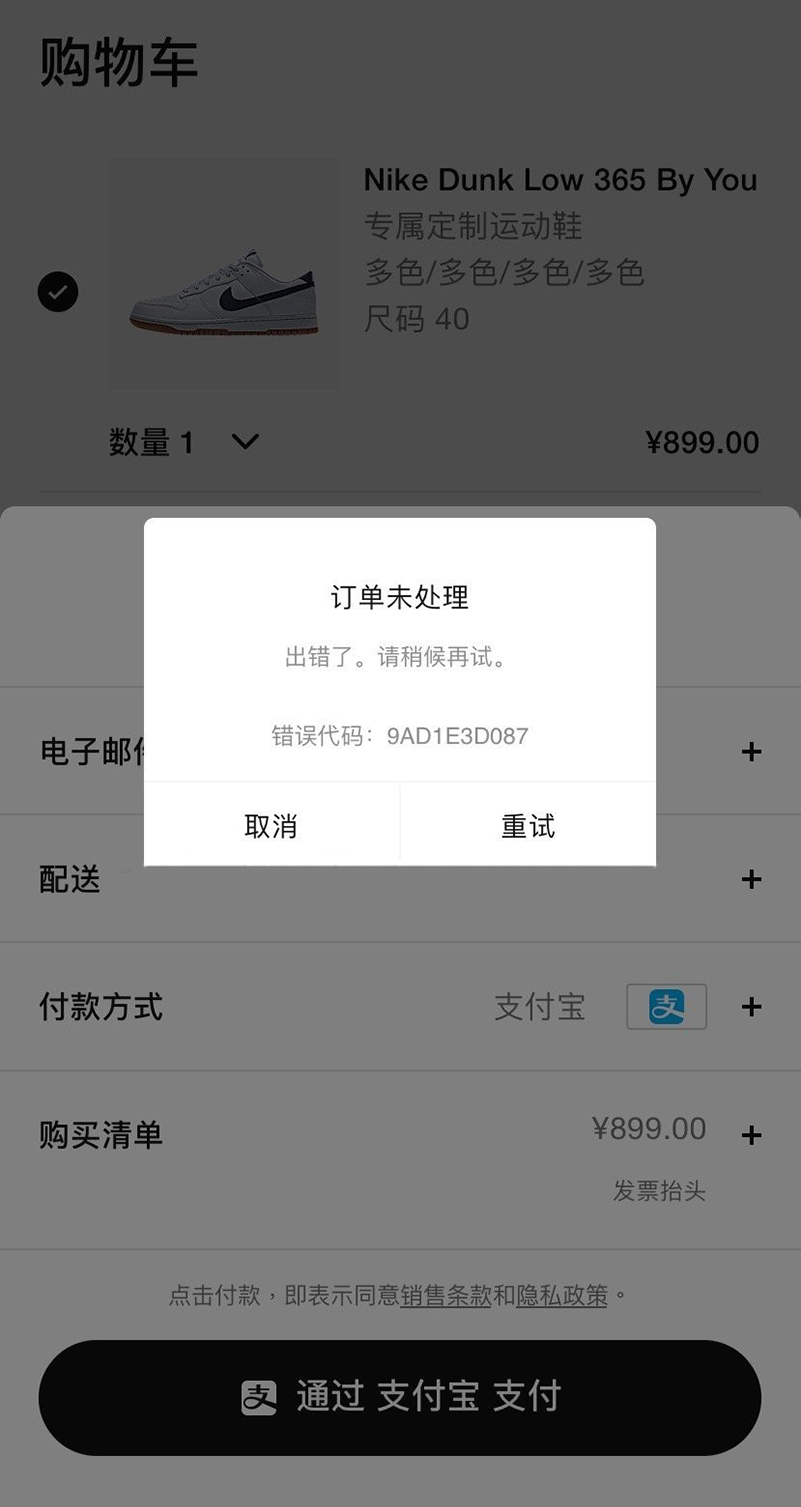
Task: Pay with the 通过 支付宝 支付 button
Action: click(x=400, y=1397)
